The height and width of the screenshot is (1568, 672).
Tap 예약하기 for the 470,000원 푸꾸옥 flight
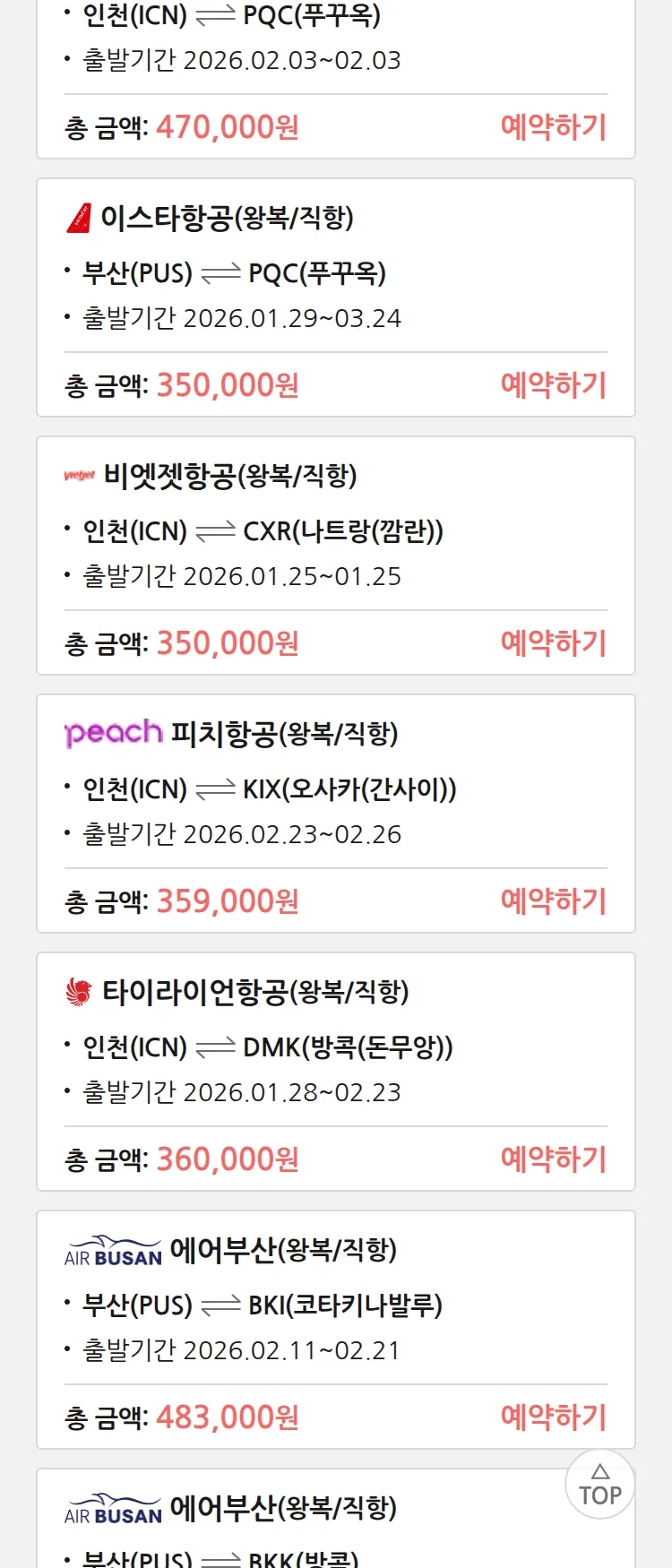coord(553,127)
